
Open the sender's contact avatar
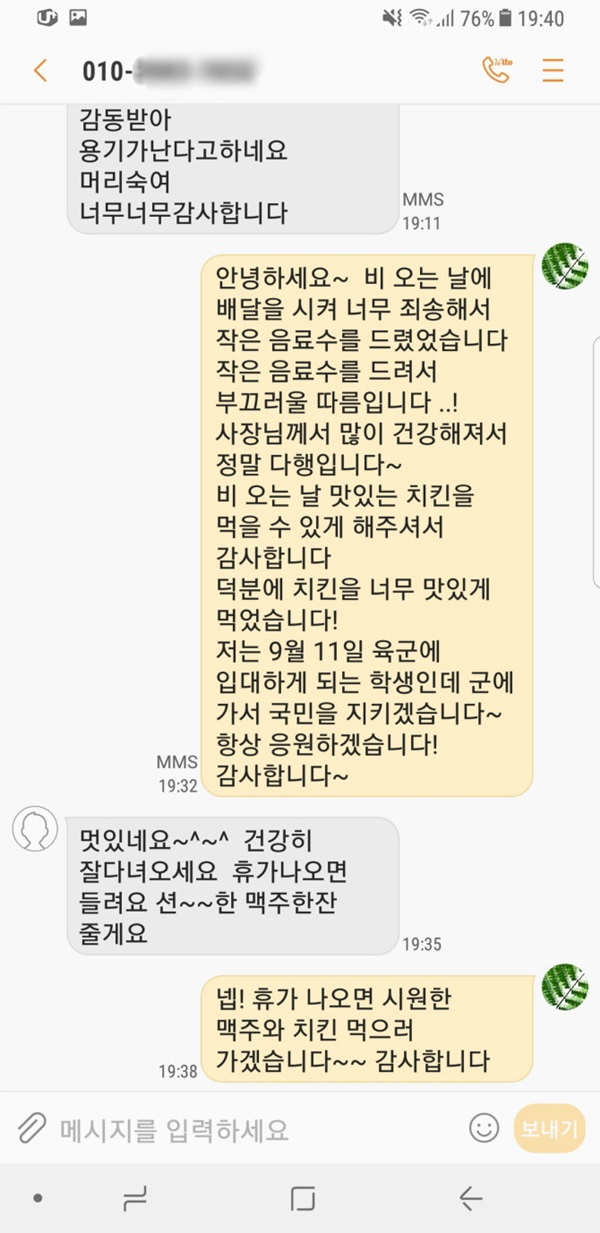click(x=35, y=830)
